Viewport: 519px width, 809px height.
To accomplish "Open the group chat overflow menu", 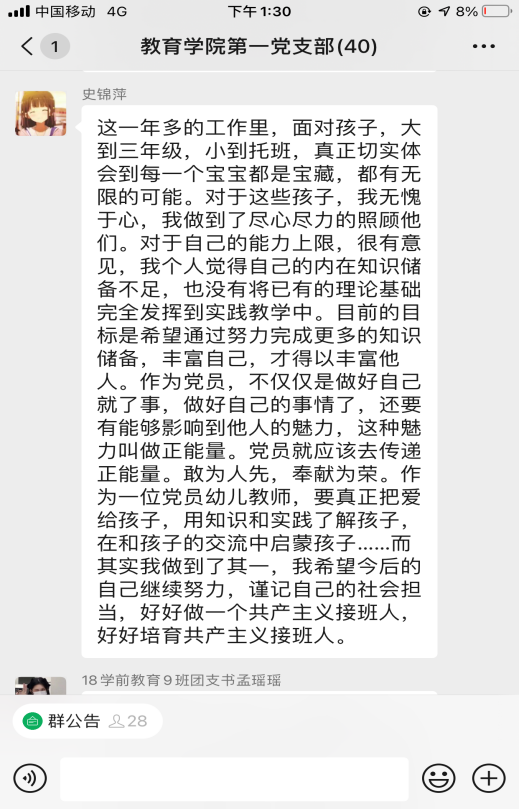I will point(483,46).
